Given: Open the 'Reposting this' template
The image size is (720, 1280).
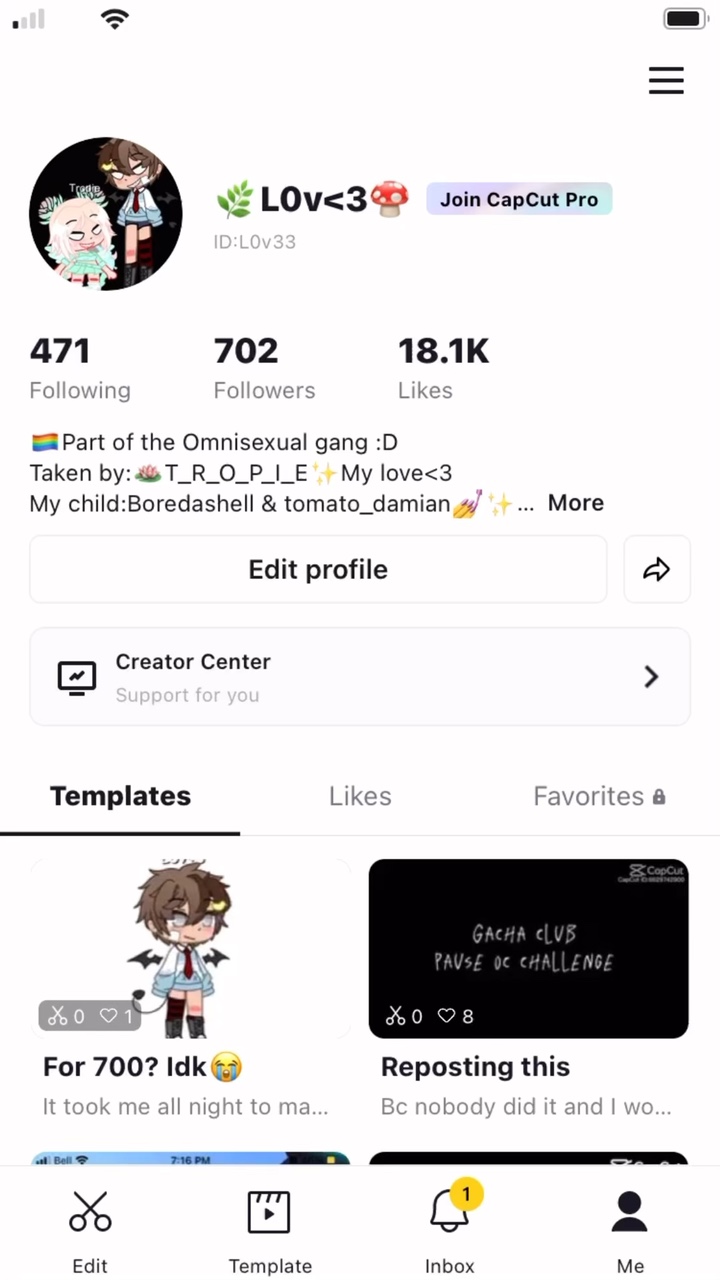Looking at the screenshot, I should pos(528,948).
